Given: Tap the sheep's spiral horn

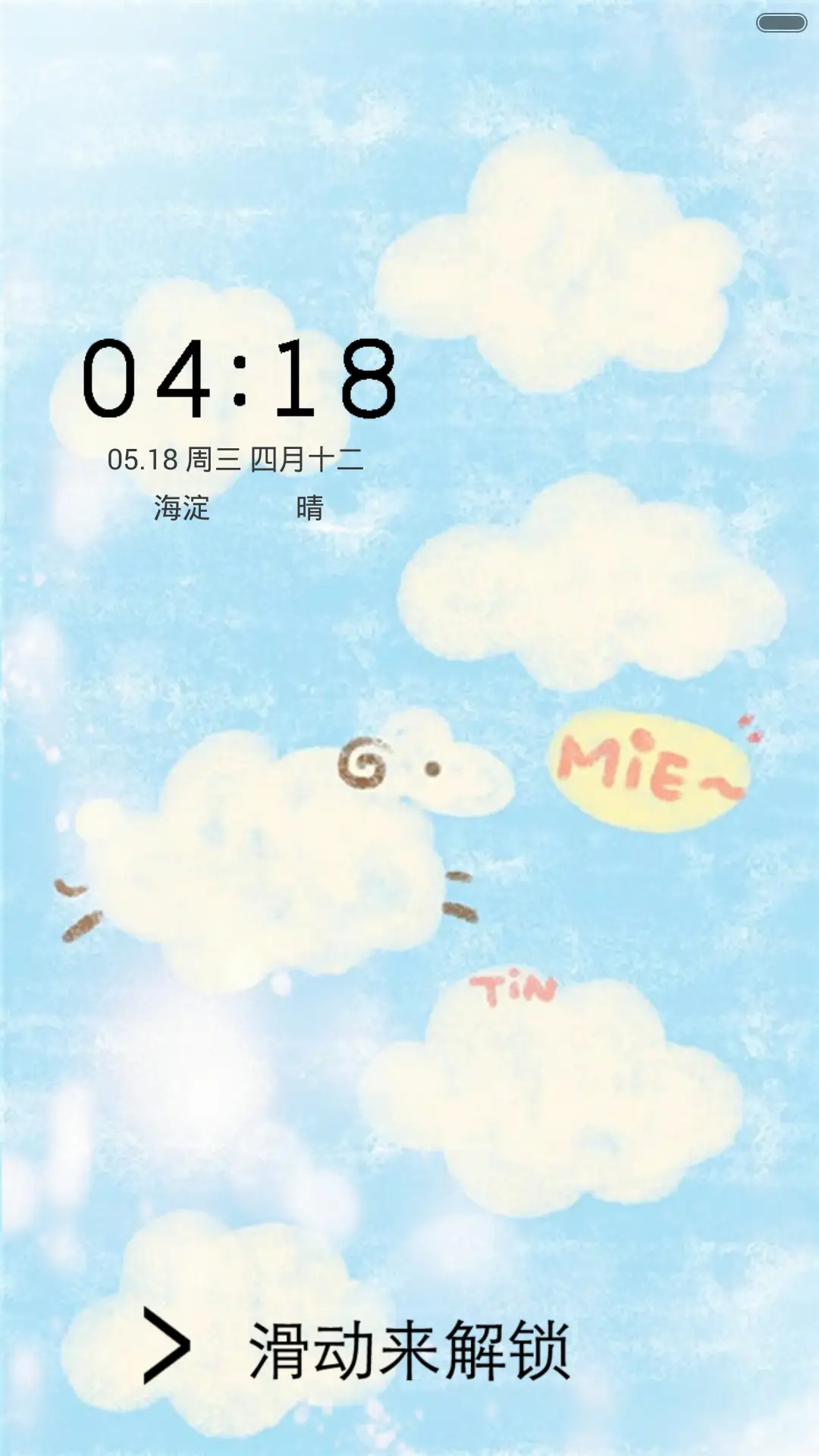Looking at the screenshot, I should point(362,762).
